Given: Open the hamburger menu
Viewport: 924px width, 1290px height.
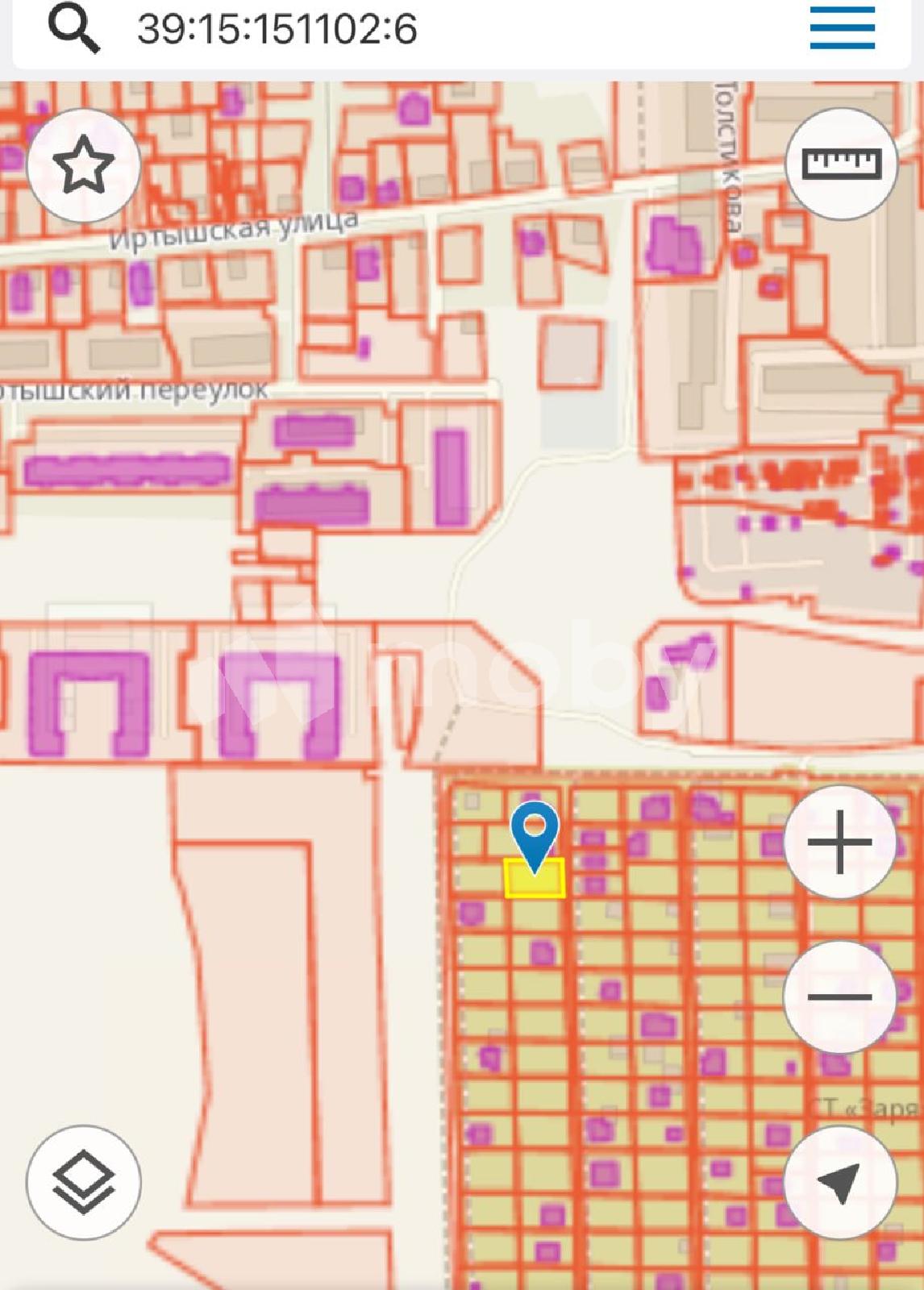Looking at the screenshot, I should 842,28.
